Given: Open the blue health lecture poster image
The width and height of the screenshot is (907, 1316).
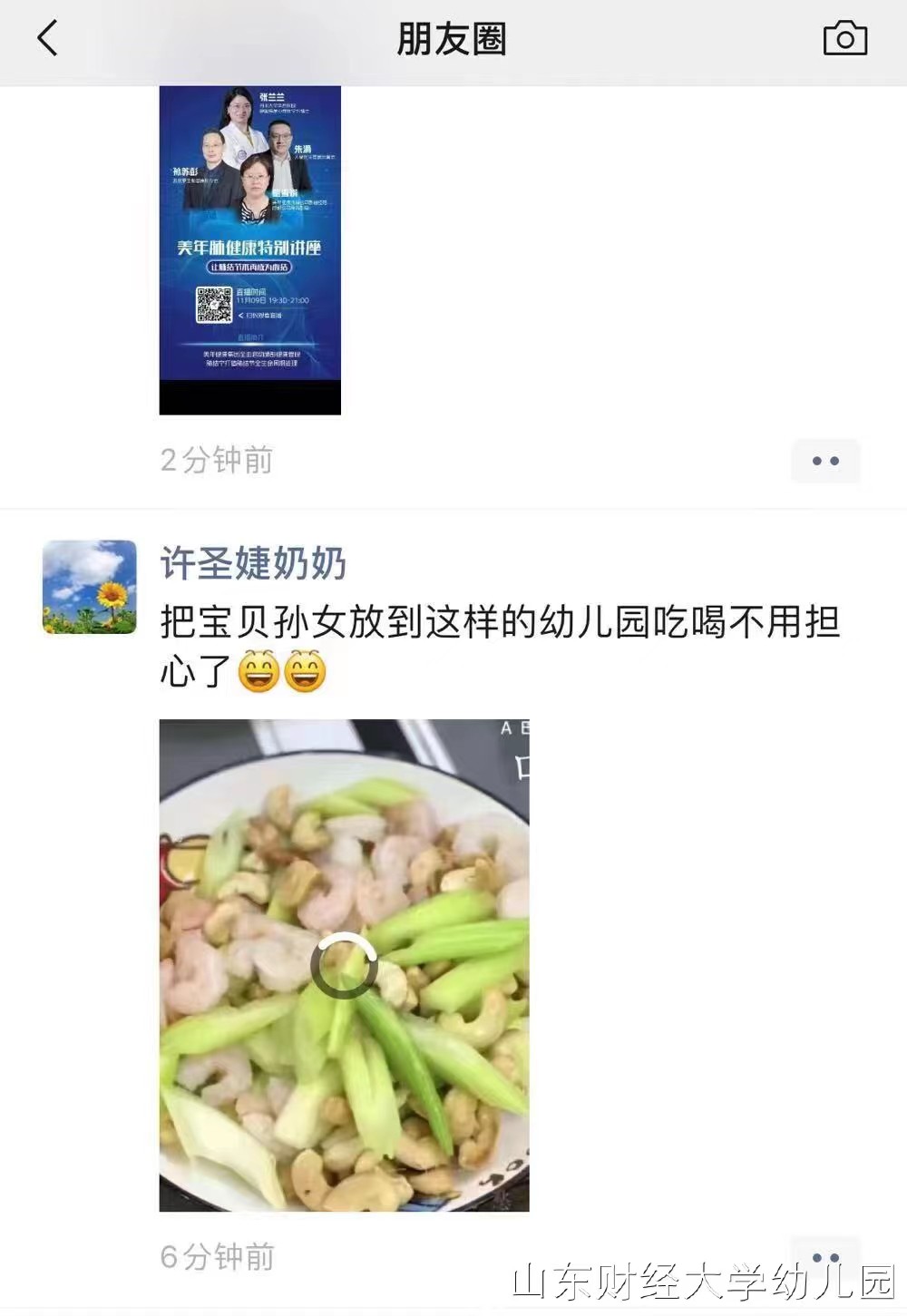Looking at the screenshot, I should [x=250, y=249].
